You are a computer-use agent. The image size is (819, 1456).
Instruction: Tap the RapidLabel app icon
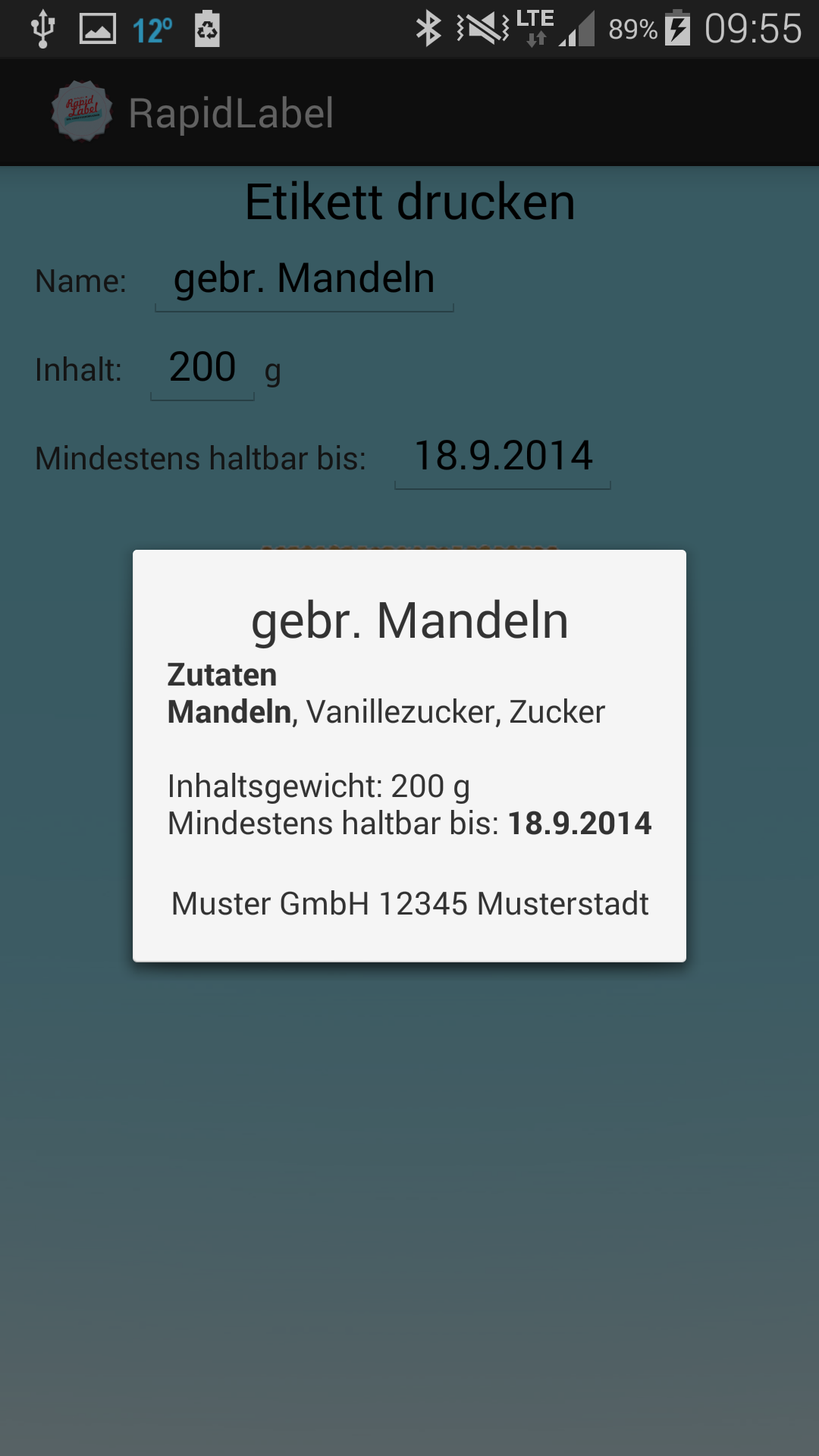[x=82, y=111]
